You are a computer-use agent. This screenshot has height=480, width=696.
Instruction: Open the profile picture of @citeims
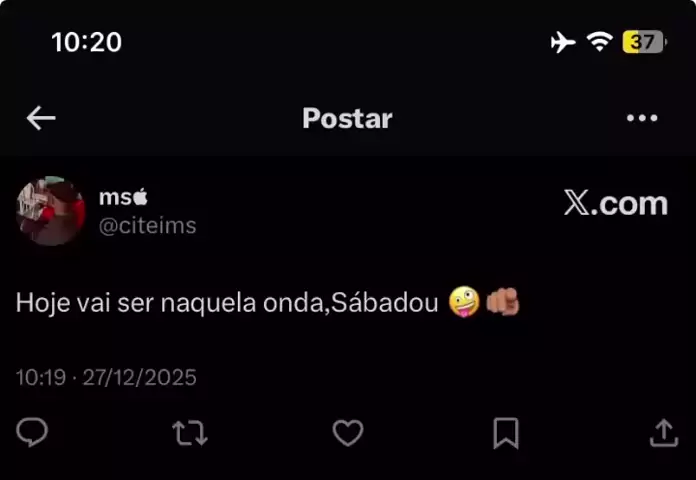(x=51, y=211)
